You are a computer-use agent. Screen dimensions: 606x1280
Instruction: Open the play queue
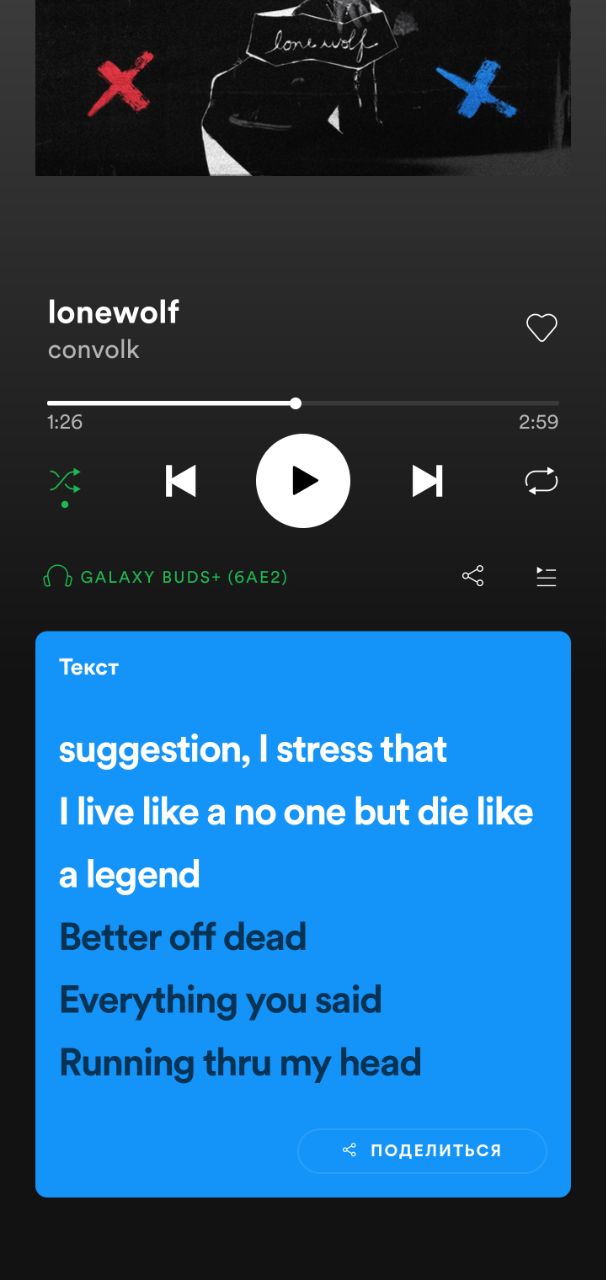tap(545, 577)
